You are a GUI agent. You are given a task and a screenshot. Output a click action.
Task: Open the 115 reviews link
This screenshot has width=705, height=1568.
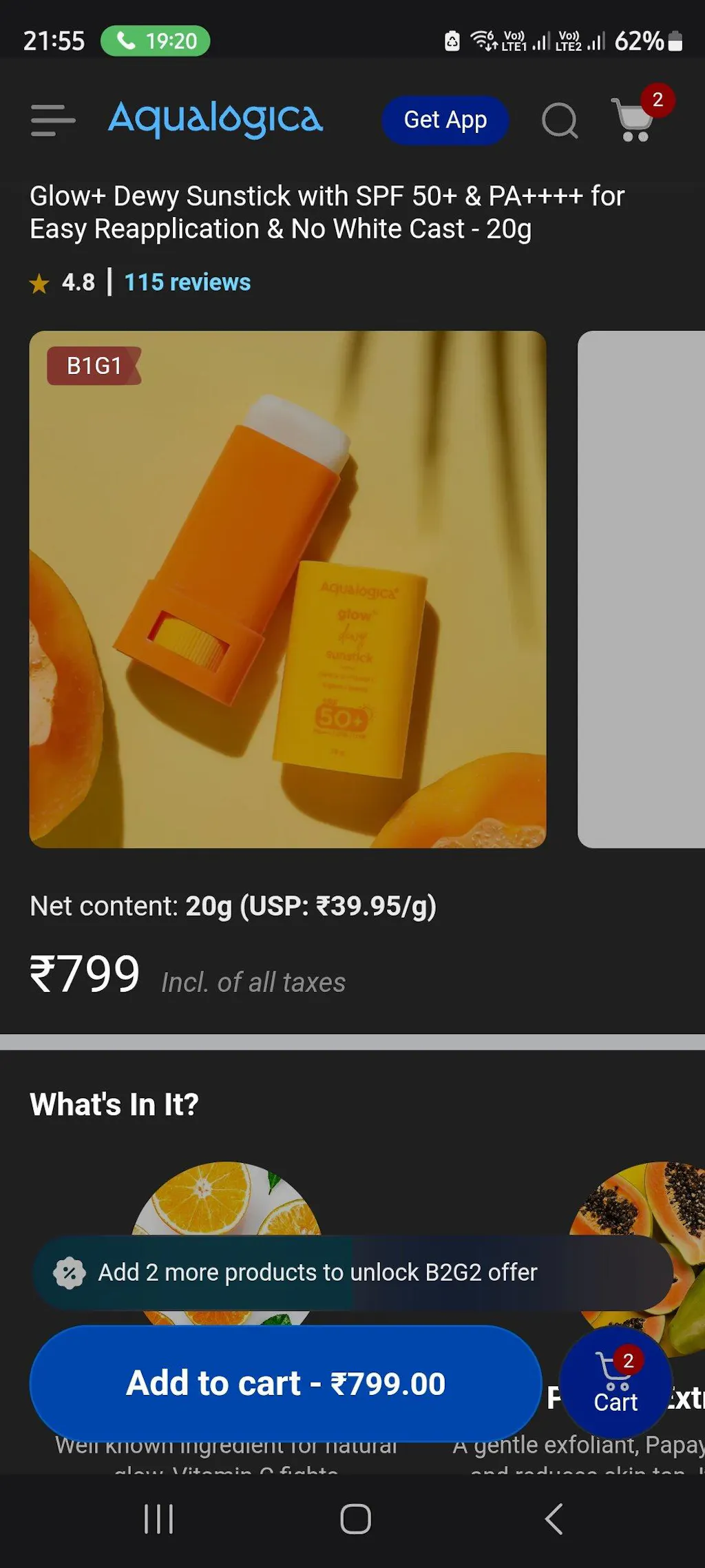[187, 282]
